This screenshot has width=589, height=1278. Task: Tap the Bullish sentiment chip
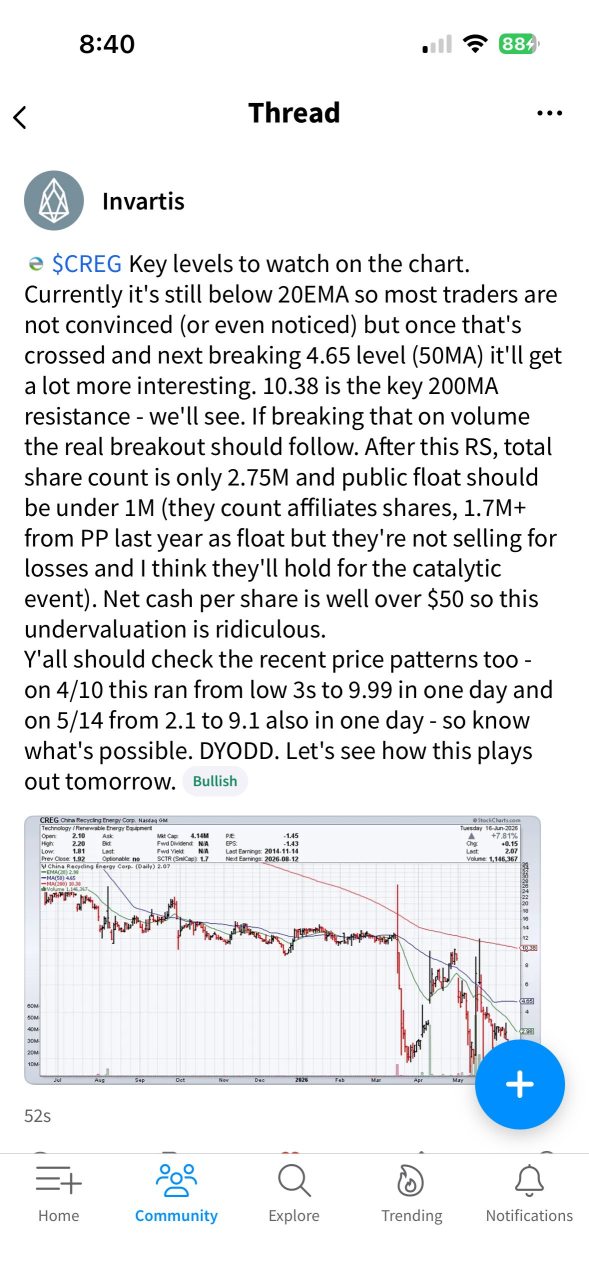click(215, 781)
